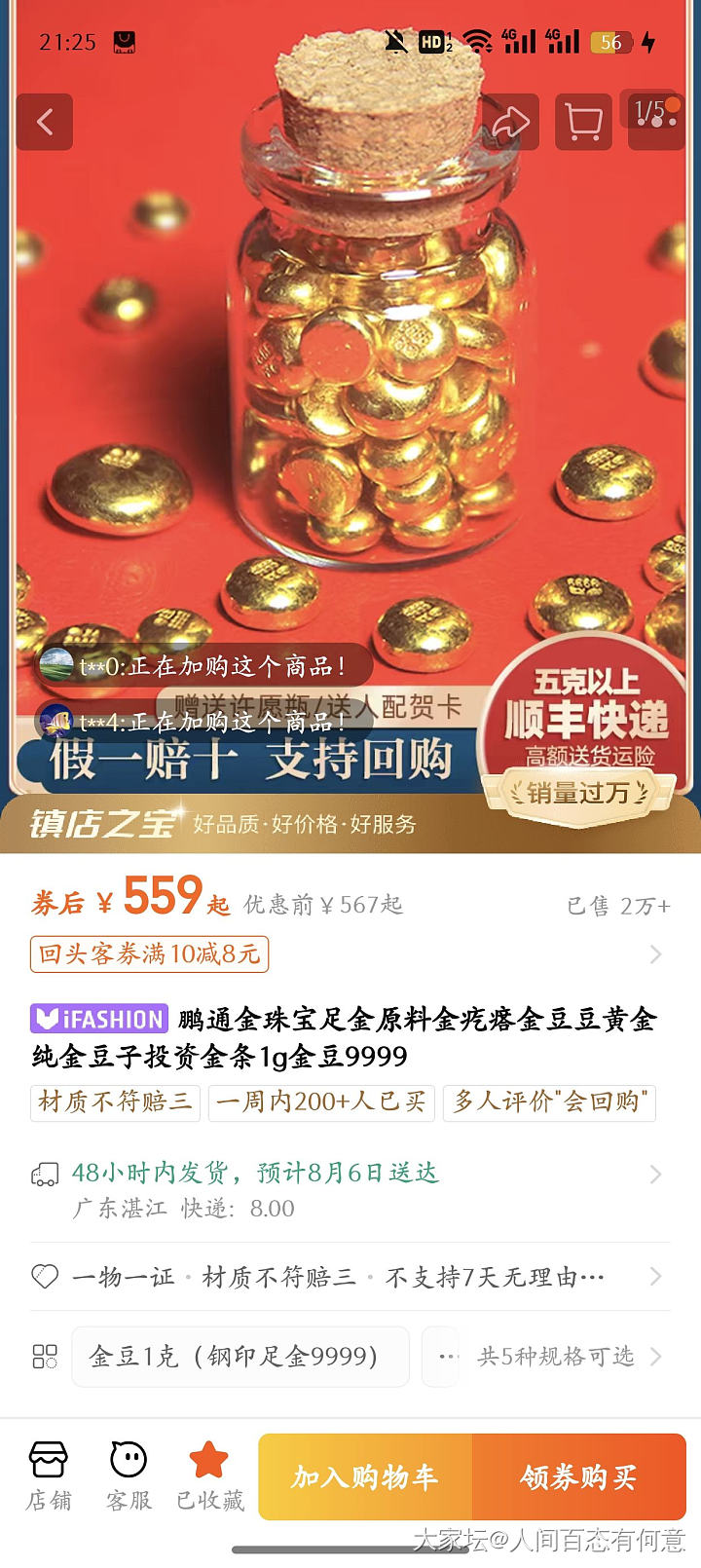Open the shopping cart icon

point(583,122)
